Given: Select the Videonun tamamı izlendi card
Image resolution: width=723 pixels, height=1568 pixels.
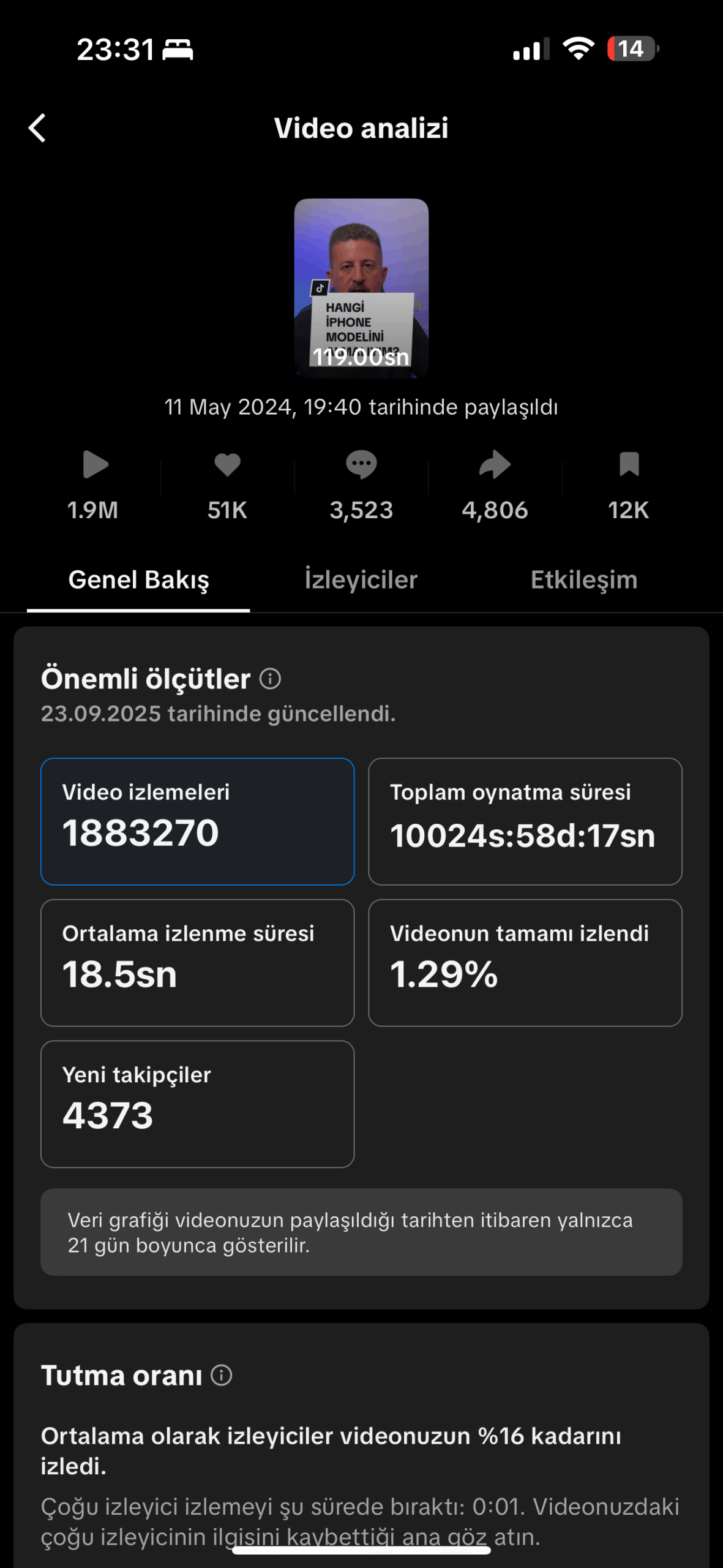Looking at the screenshot, I should click(x=525, y=962).
